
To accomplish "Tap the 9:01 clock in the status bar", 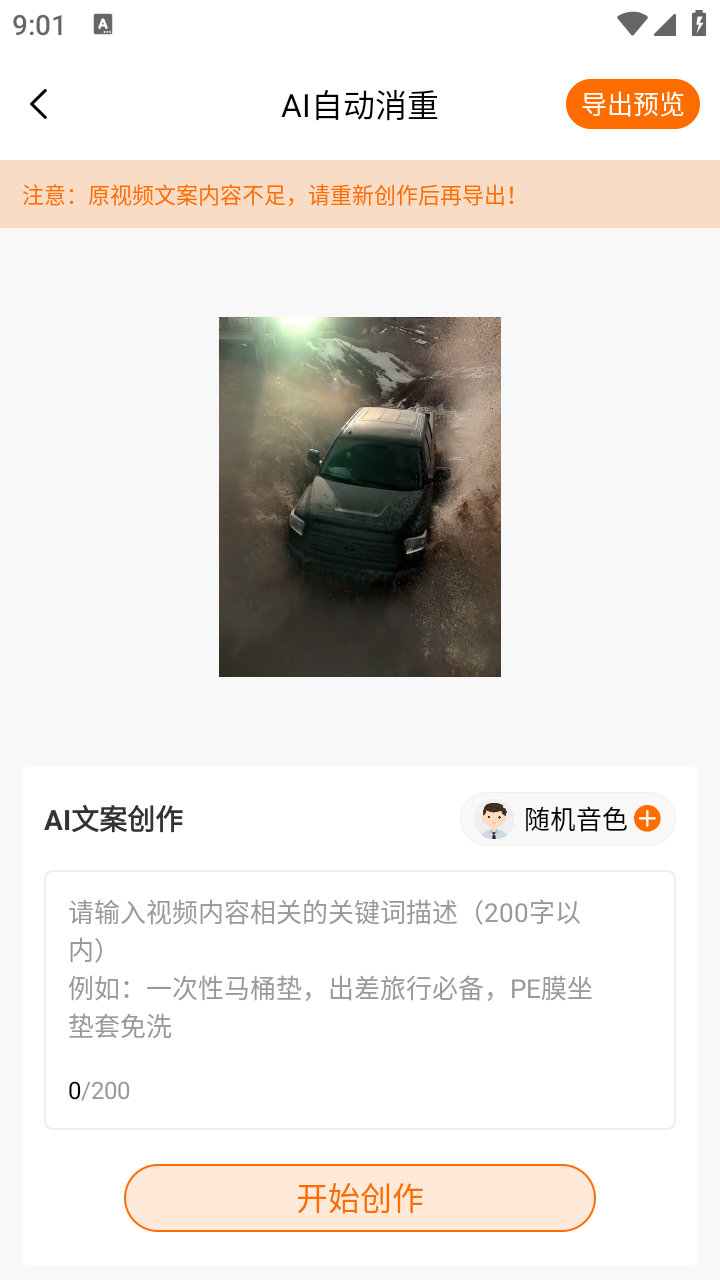I will pyautogui.click(x=37, y=22).
